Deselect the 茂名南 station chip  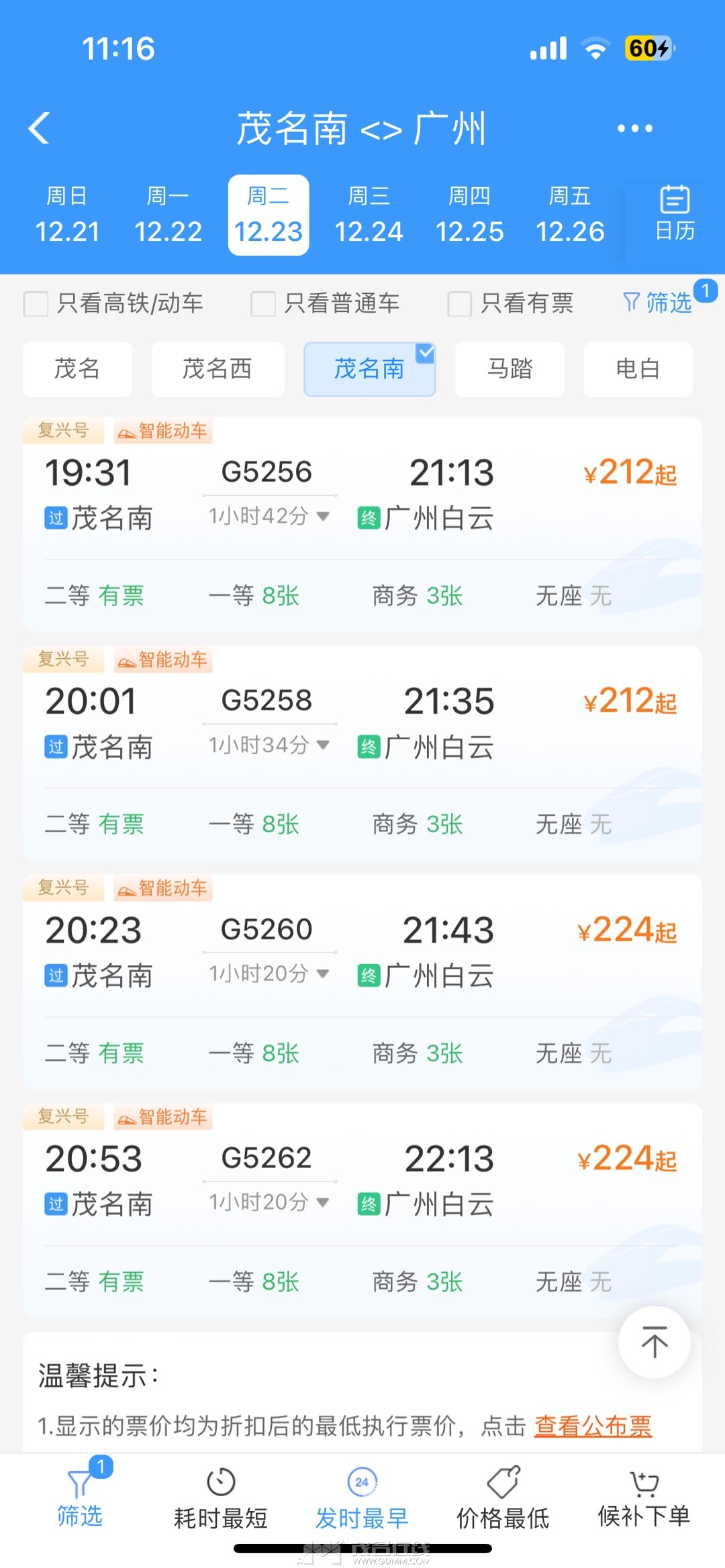tap(369, 369)
